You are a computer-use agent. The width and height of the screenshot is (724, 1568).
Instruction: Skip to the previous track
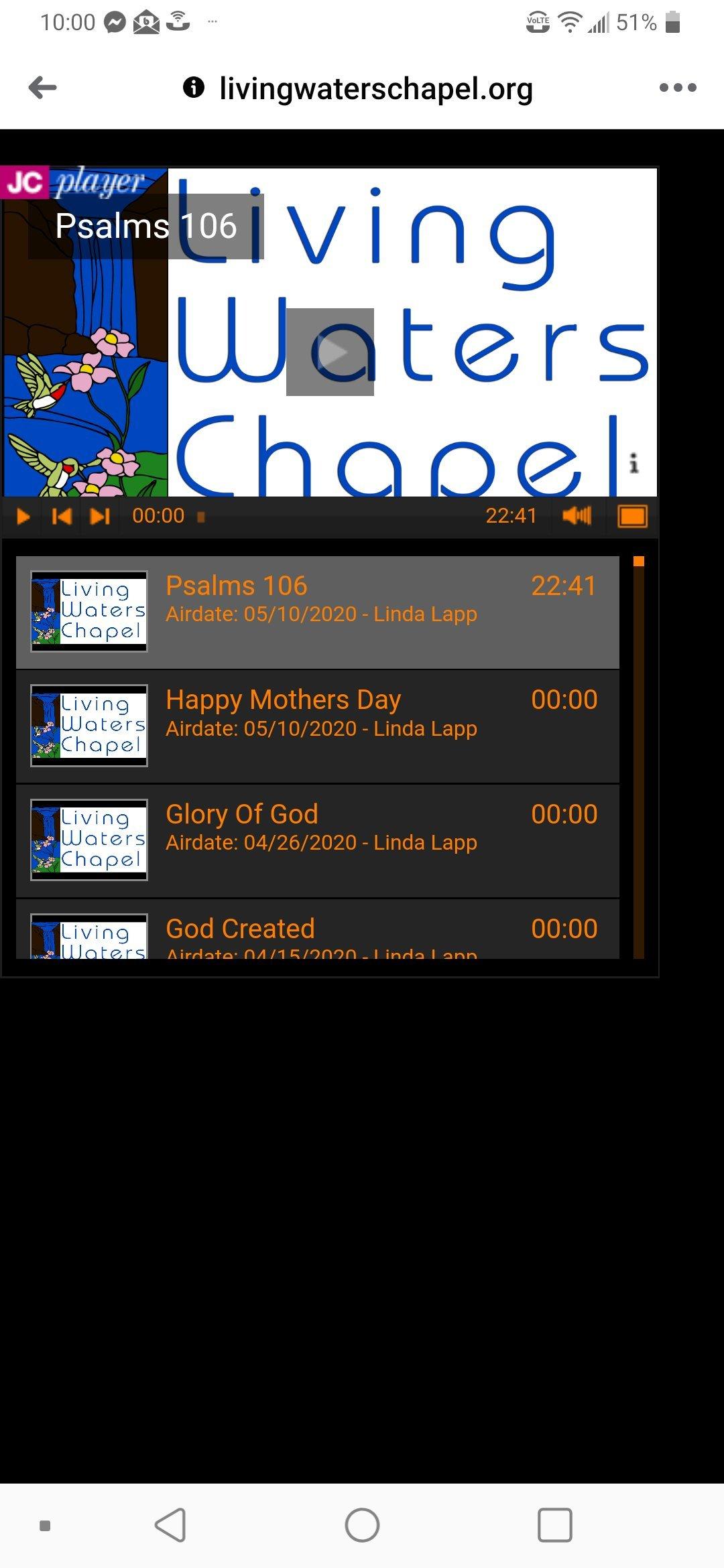pyautogui.click(x=62, y=517)
